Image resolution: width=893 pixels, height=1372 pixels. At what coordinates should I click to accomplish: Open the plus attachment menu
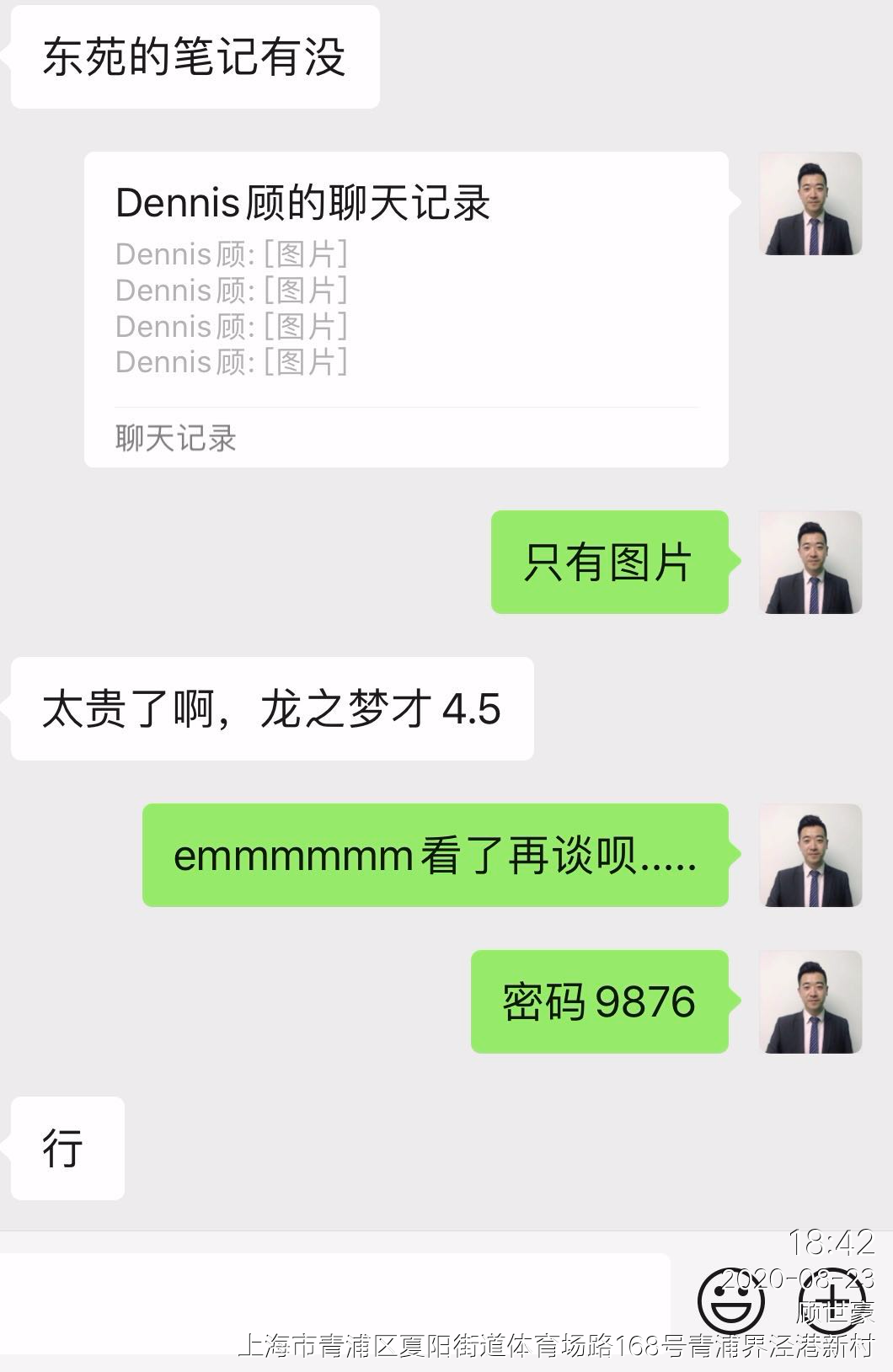pos(834,1302)
